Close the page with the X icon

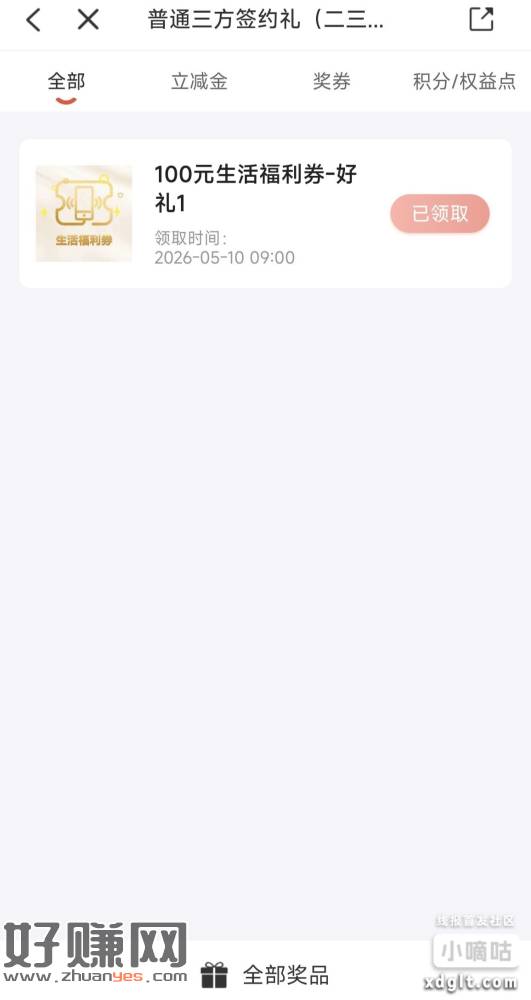pos(88,20)
